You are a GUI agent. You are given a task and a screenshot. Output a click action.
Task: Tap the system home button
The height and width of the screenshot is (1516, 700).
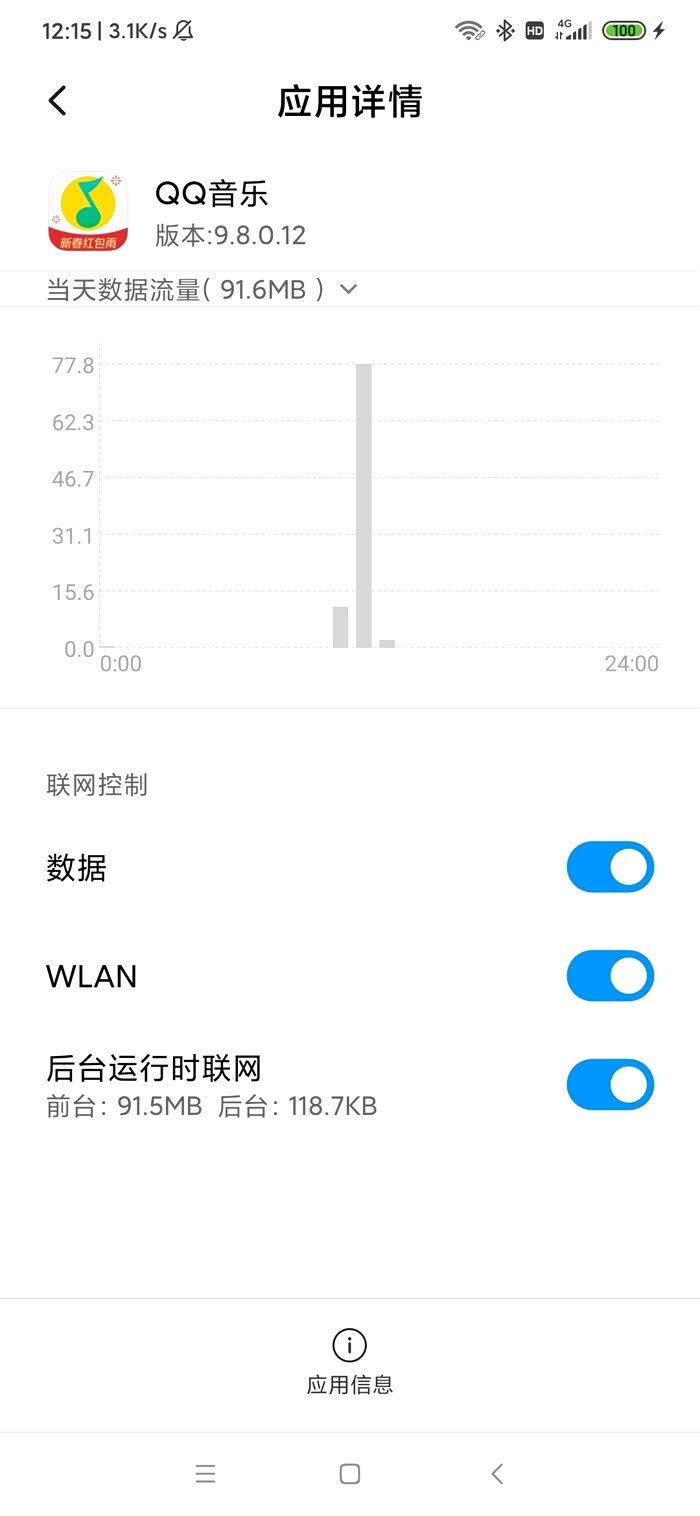click(350, 1473)
